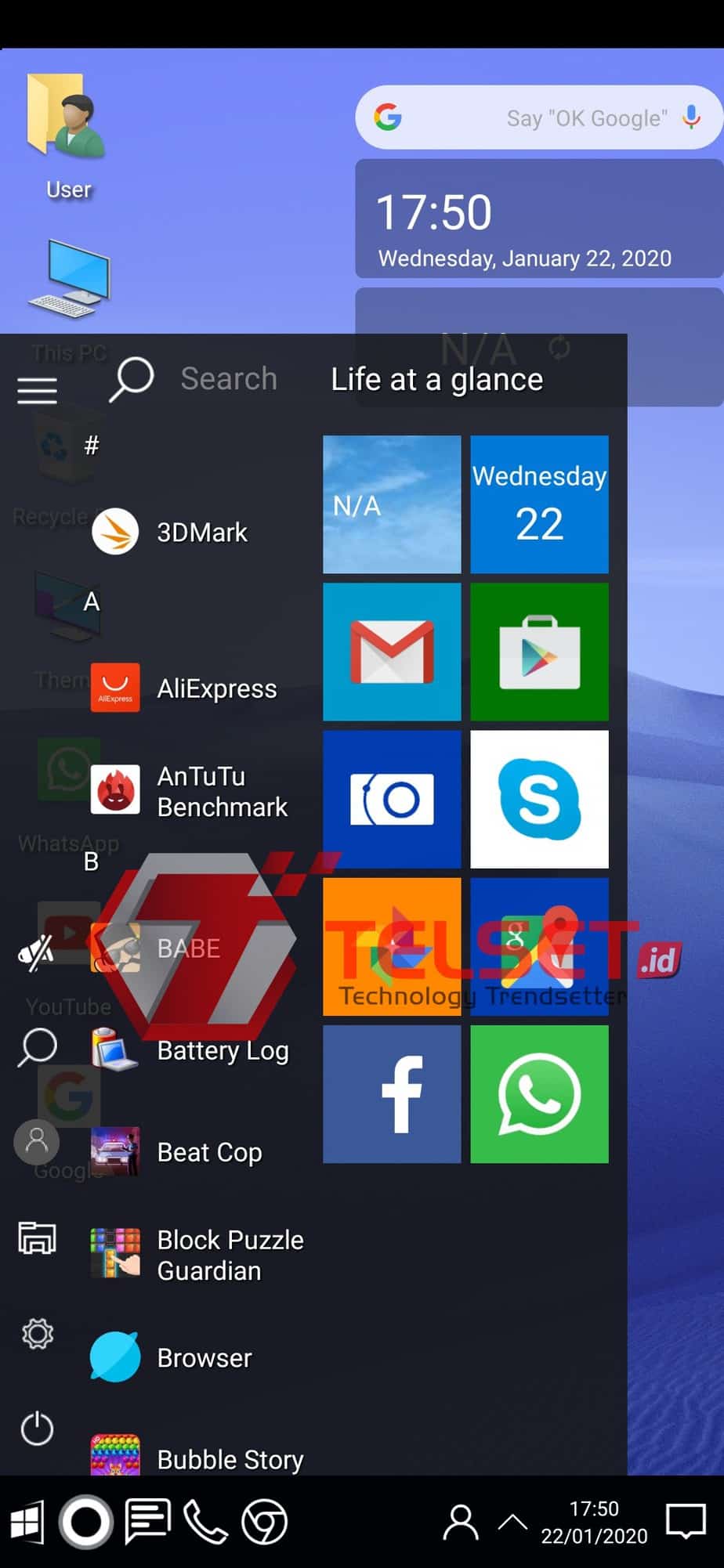The width and height of the screenshot is (724, 1568).
Task: Open the camera tile
Action: tap(392, 799)
